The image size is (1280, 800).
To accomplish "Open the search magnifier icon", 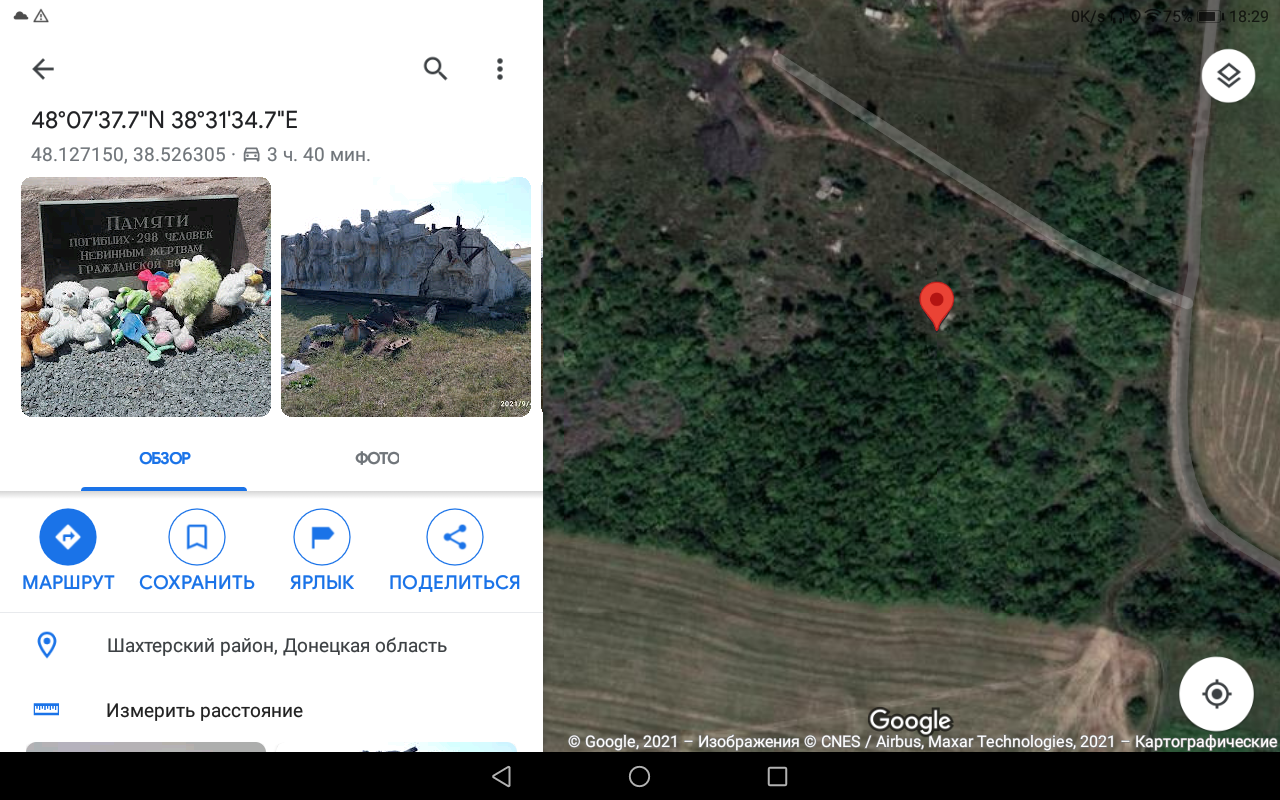I will pos(435,69).
